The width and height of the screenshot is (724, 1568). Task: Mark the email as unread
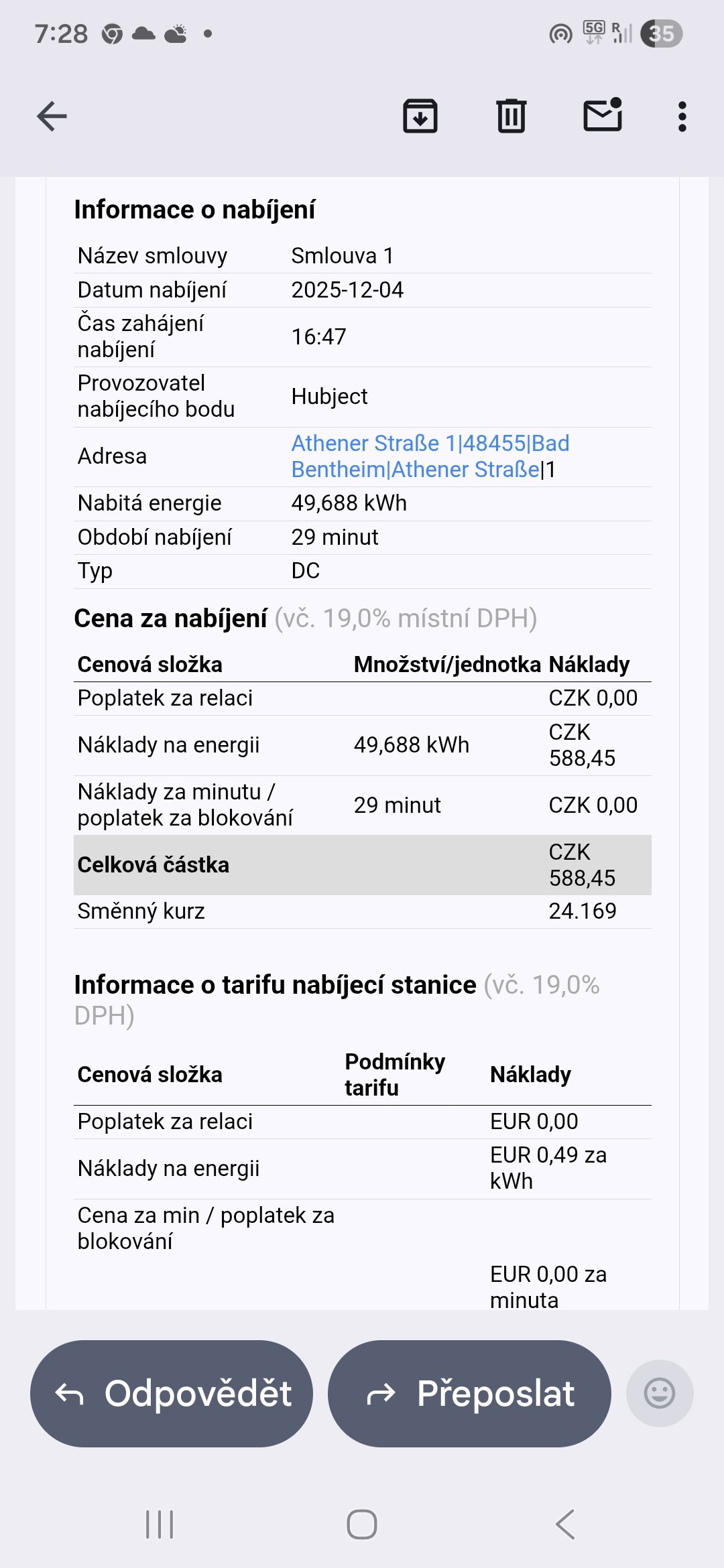pyautogui.click(x=602, y=116)
